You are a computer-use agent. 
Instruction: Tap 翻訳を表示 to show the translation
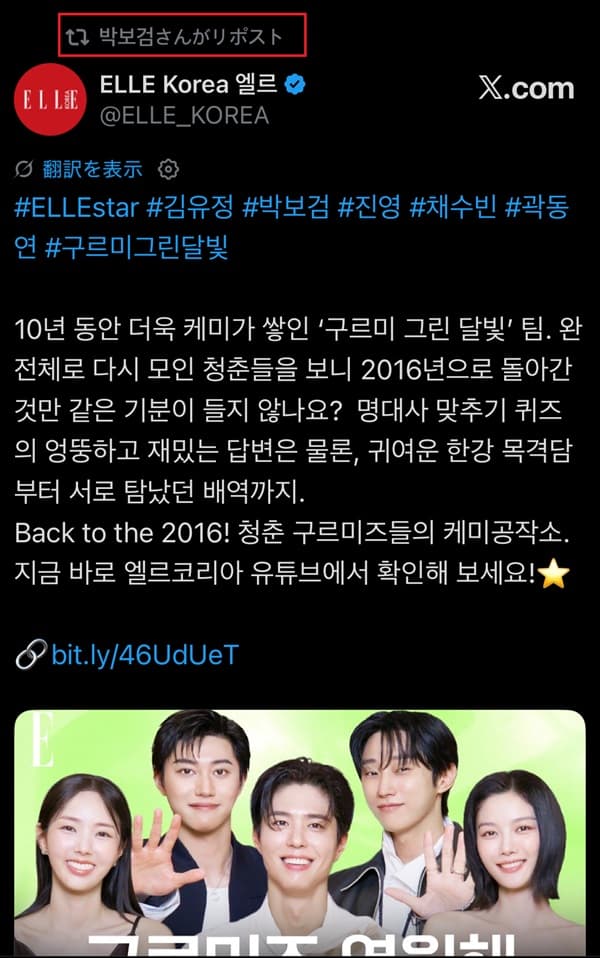[x=92, y=169]
